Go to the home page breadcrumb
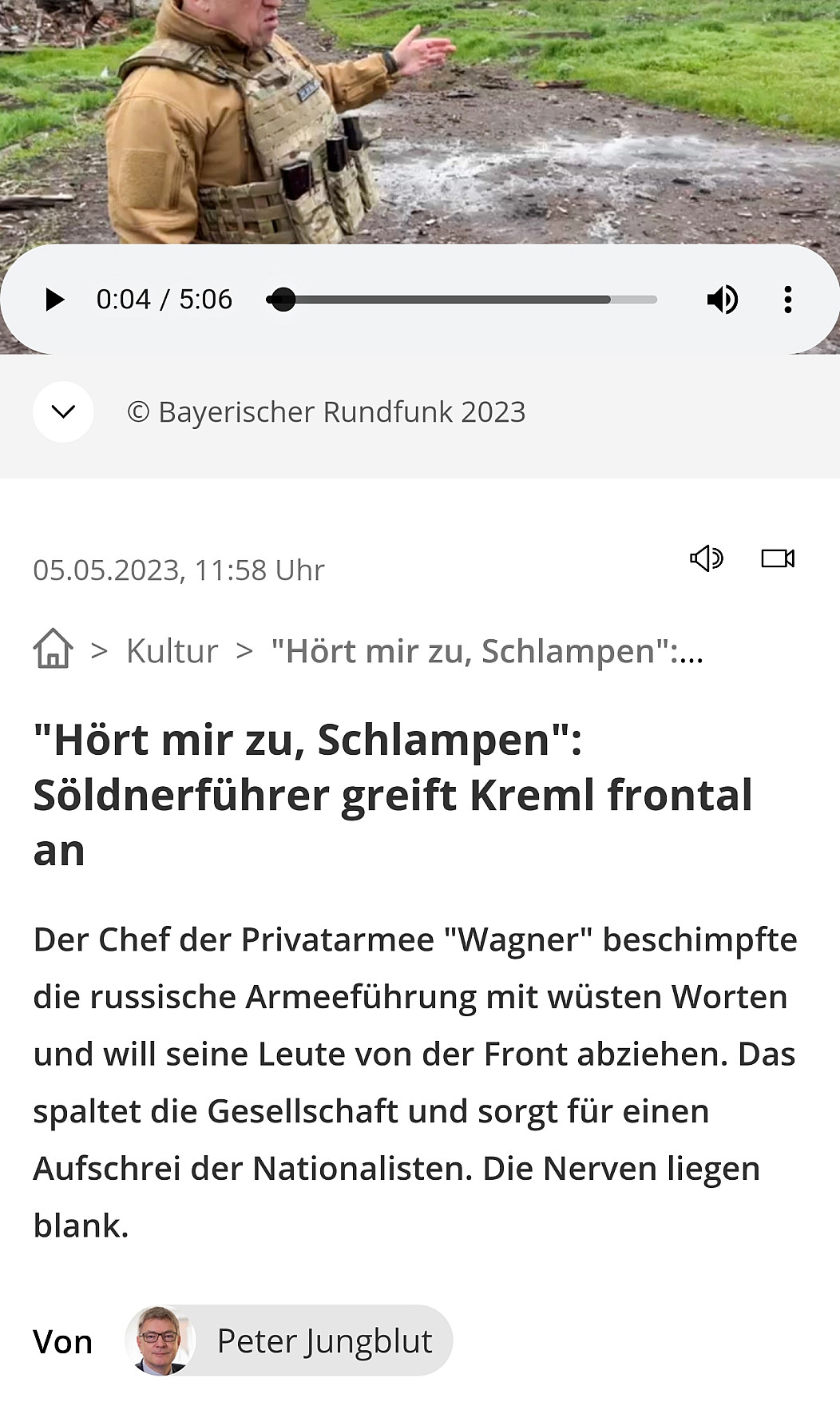The image size is (840, 1418). [x=53, y=648]
